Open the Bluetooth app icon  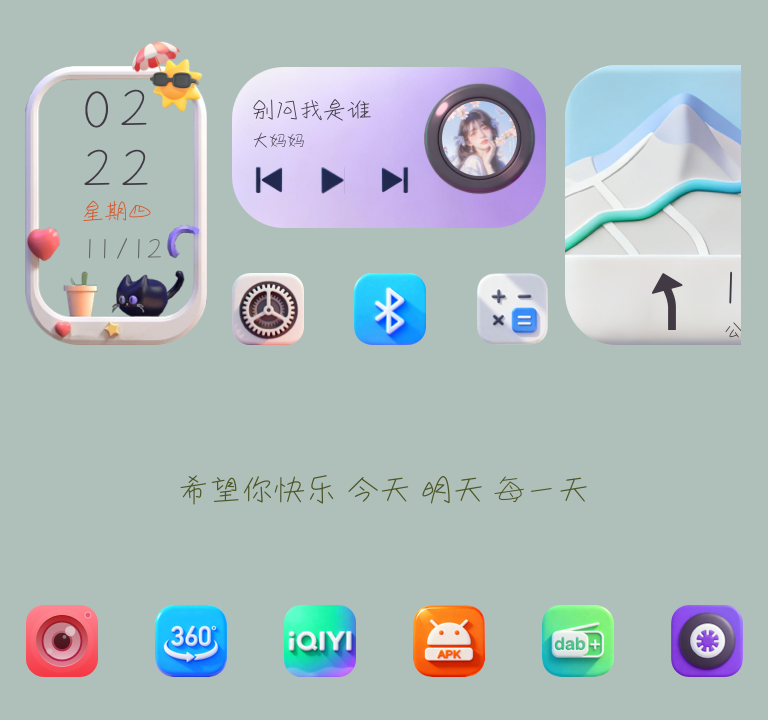tap(390, 309)
